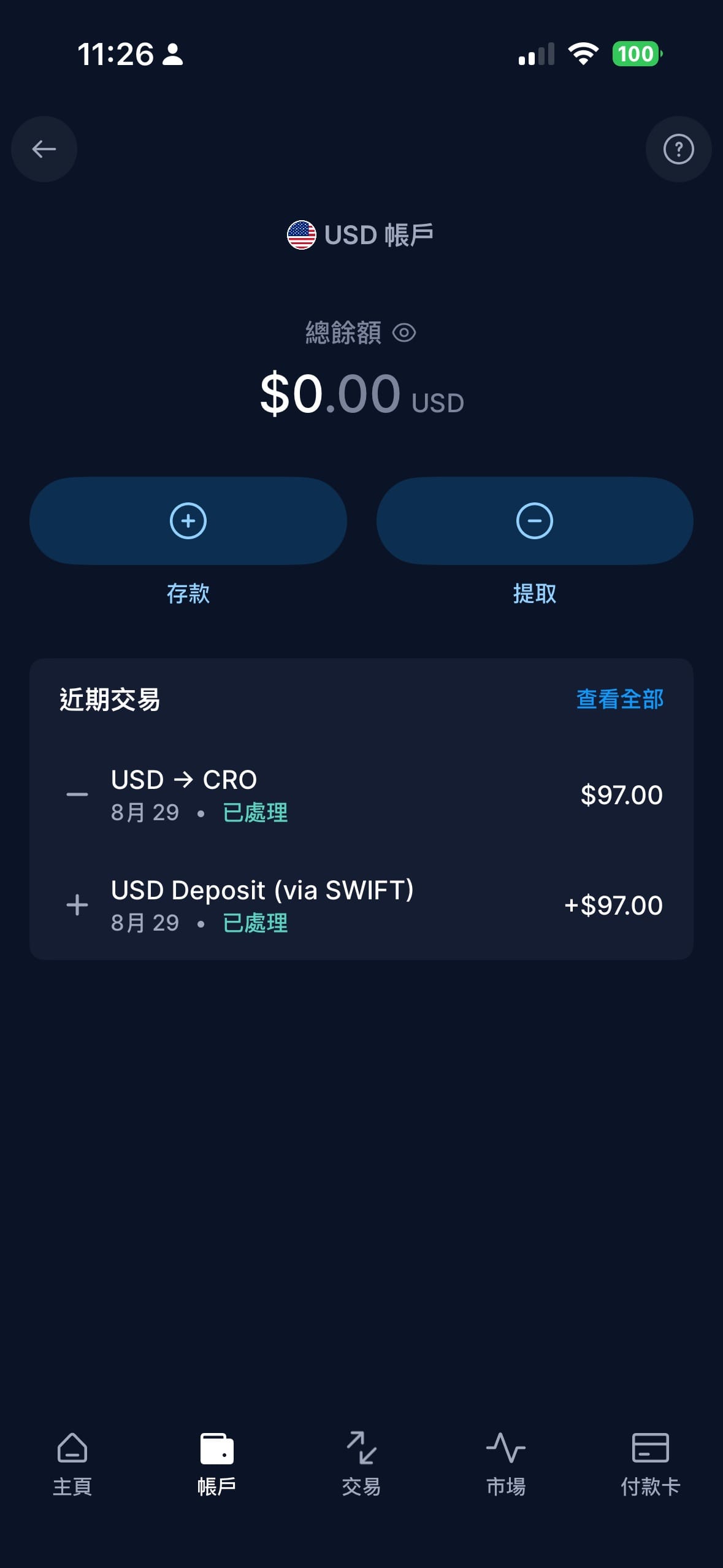This screenshot has width=723, height=1568.
Task: Go back using the arrow button
Action: pos(44,149)
